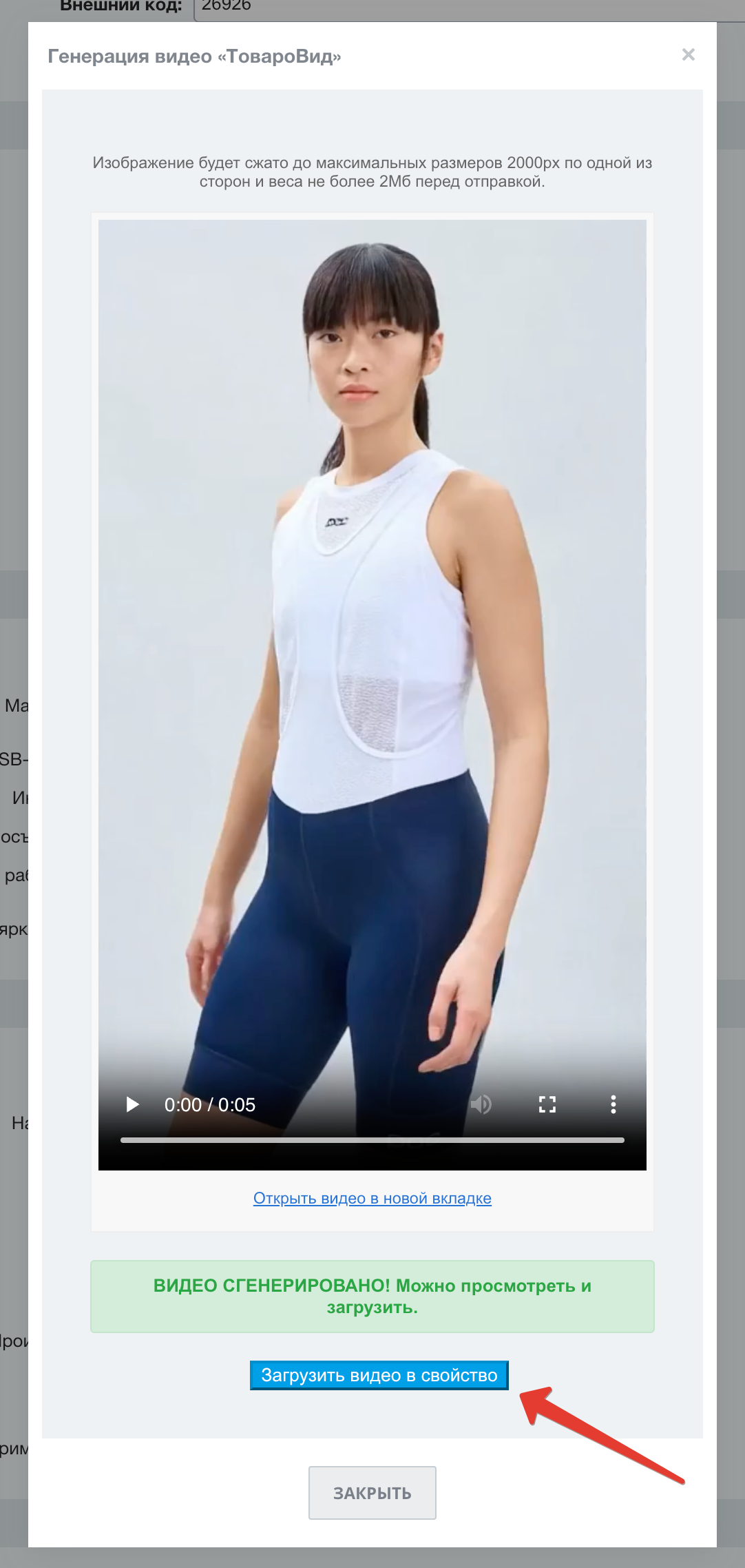745x1568 pixels.
Task: Play the generated video
Action: pyautogui.click(x=132, y=1105)
